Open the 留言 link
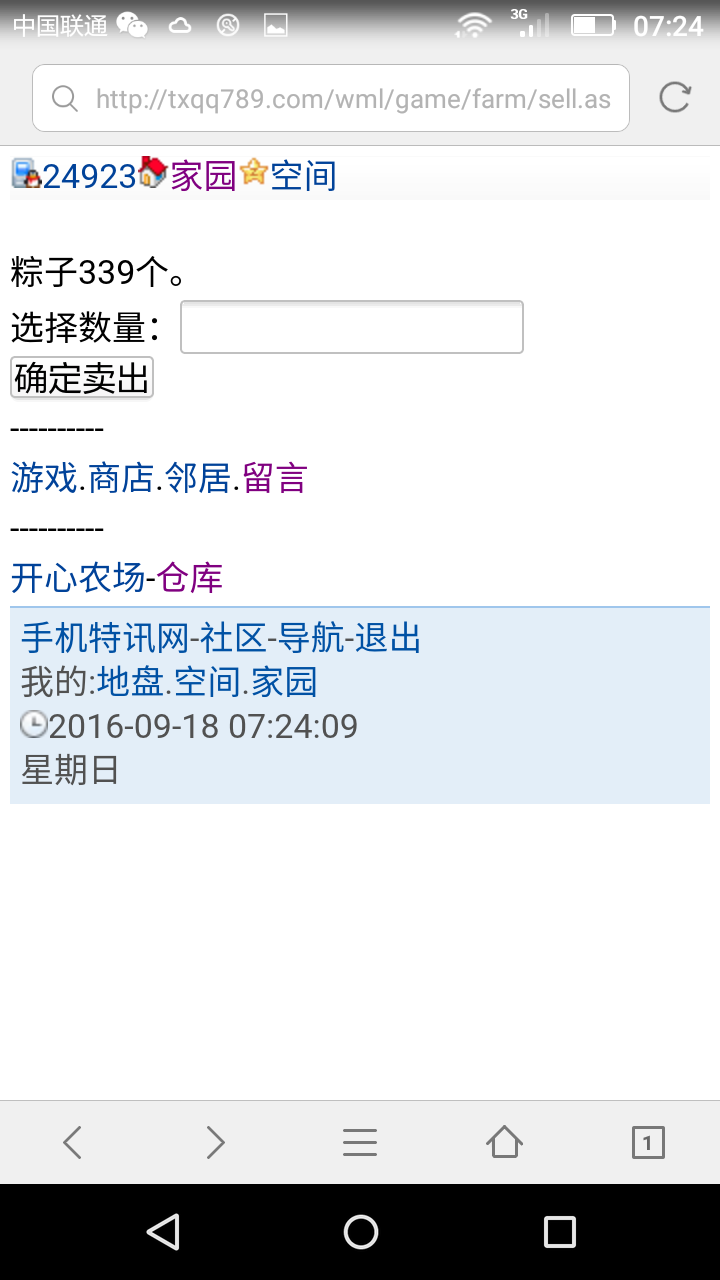Screen dimensions: 720x1280 [x=274, y=478]
